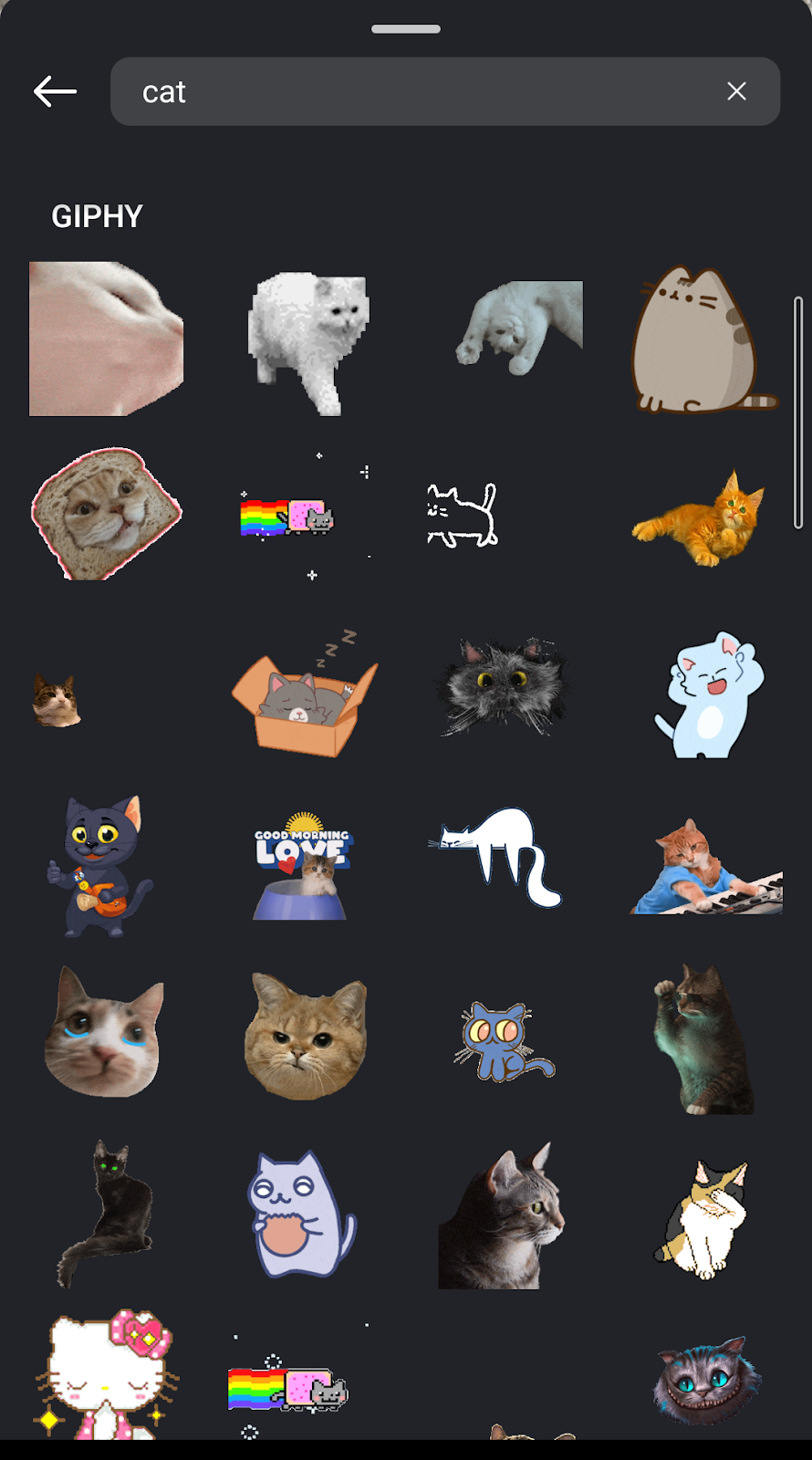Add the keyboard-playing cat sticker
Image resolution: width=812 pixels, height=1460 pixels.
pyautogui.click(x=705, y=869)
